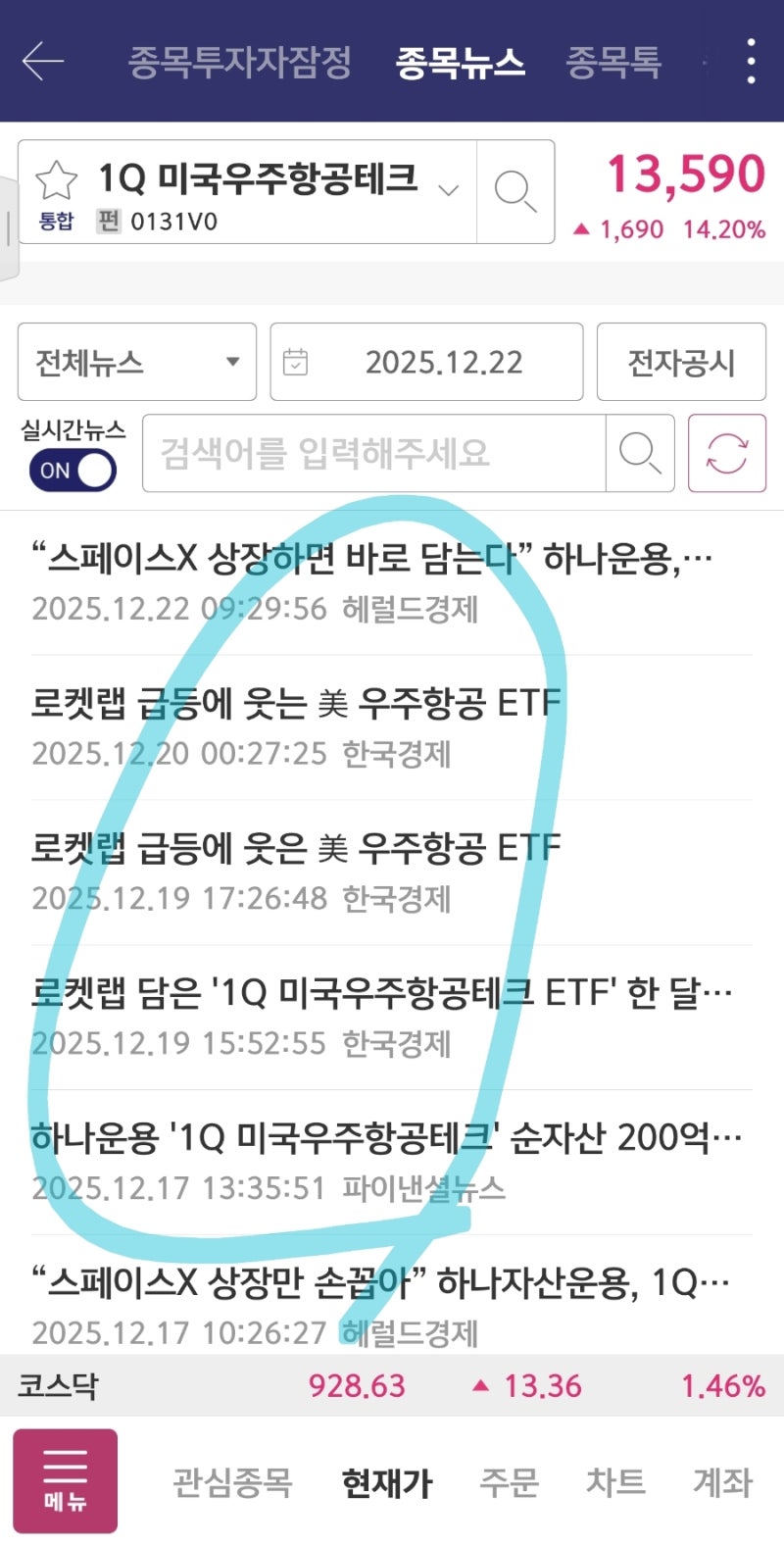This screenshot has width=784, height=1546.
Task: Go to the 차트 tab at bottom
Action: pos(614,1483)
